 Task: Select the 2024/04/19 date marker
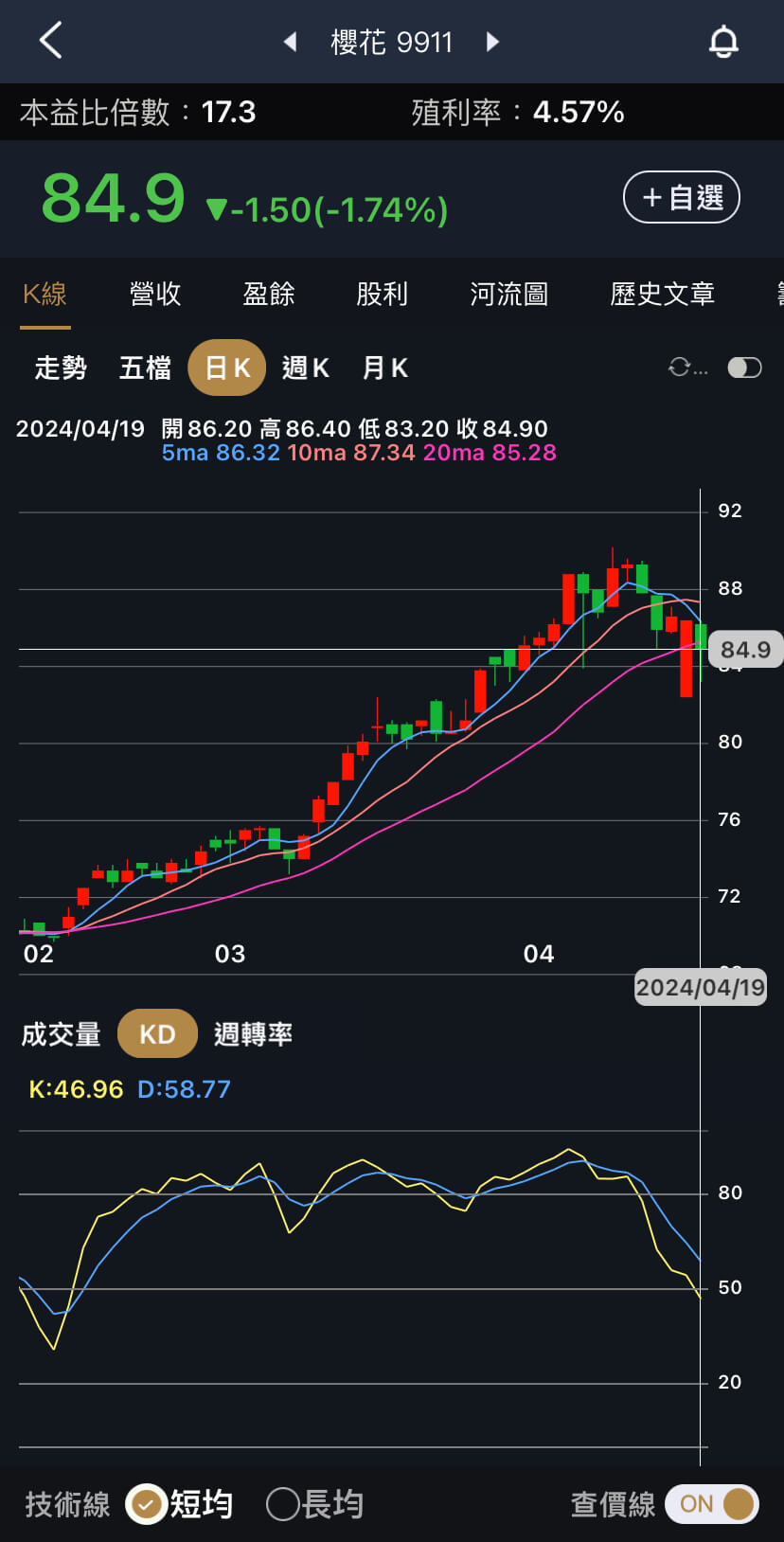pos(700,988)
